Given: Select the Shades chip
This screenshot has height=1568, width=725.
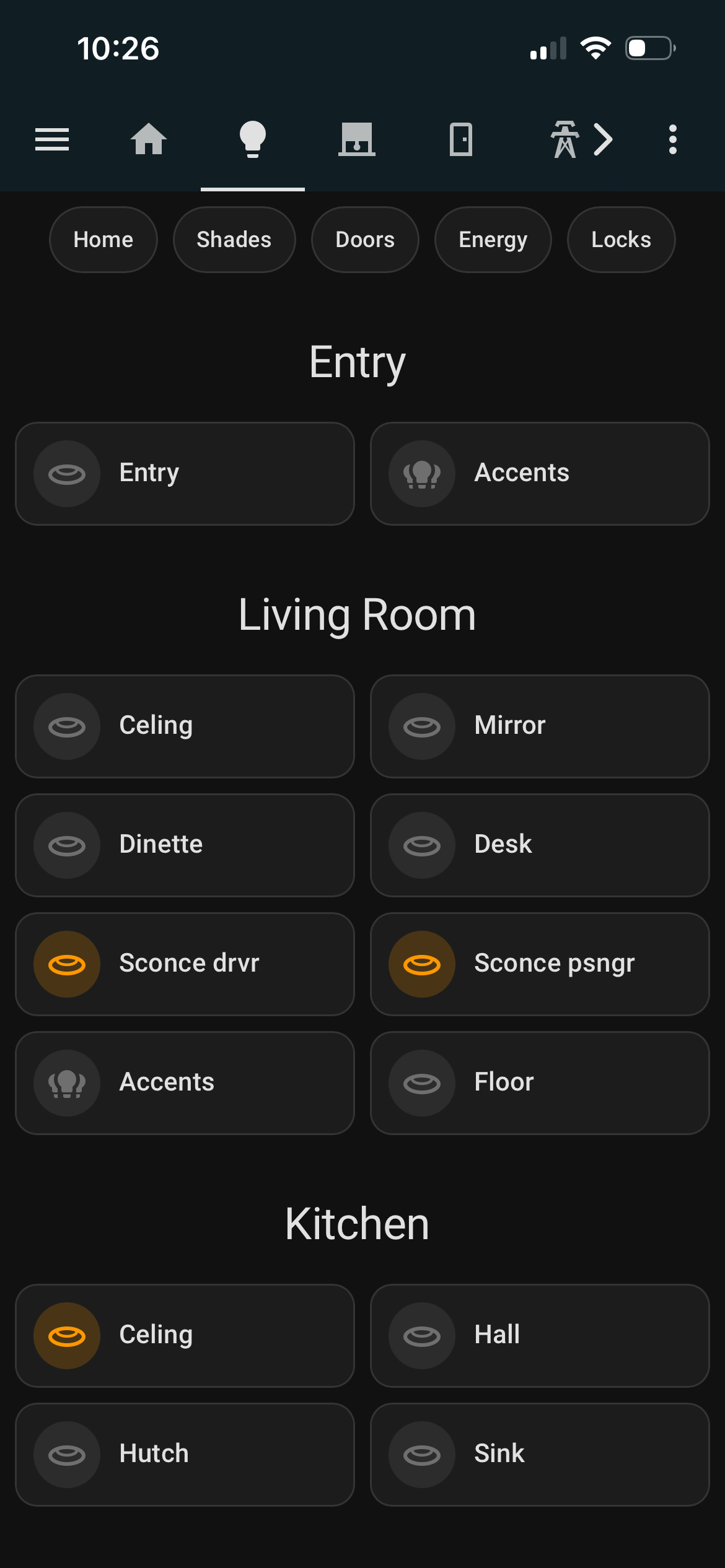Looking at the screenshot, I should (234, 240).
